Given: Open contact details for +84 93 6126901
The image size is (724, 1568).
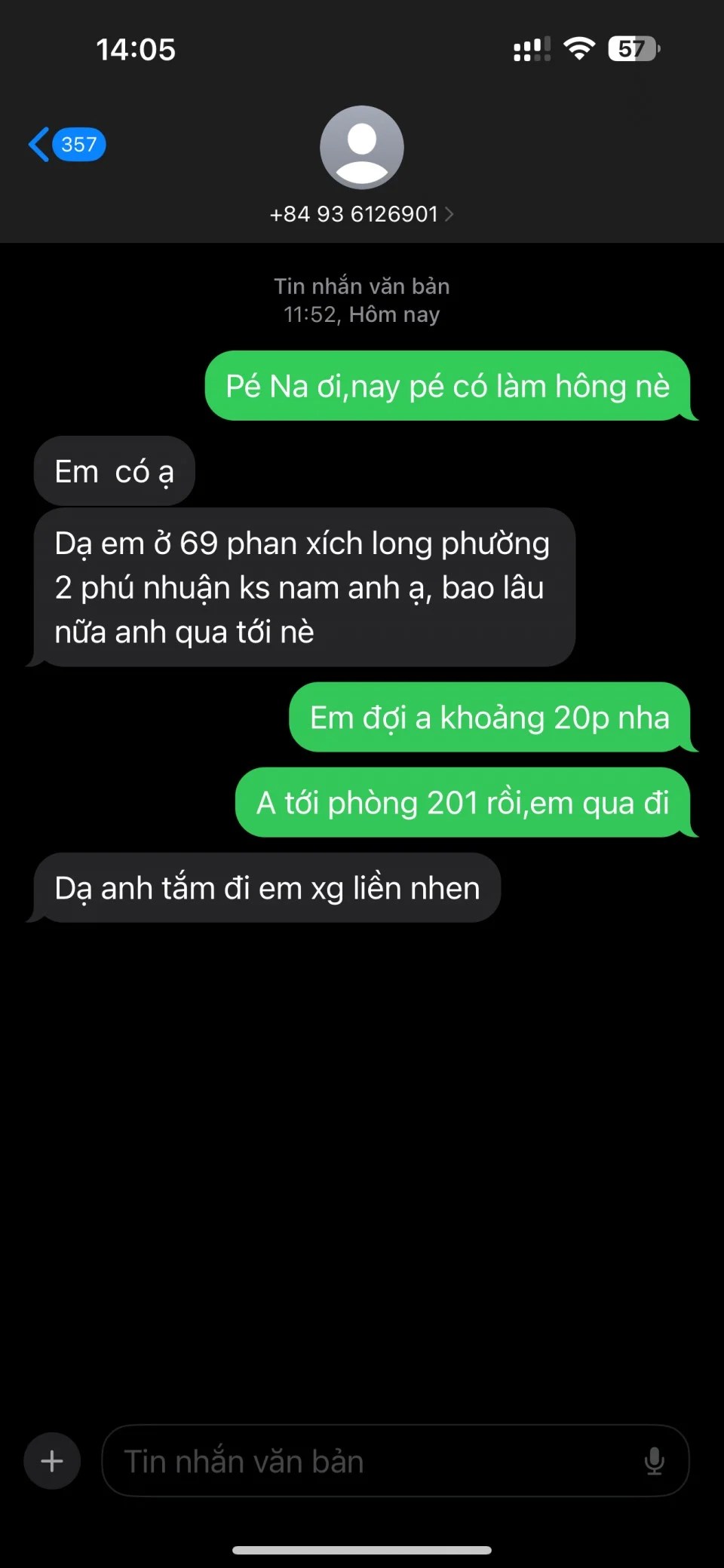Looking at the screenshot, I should [361, 214].
